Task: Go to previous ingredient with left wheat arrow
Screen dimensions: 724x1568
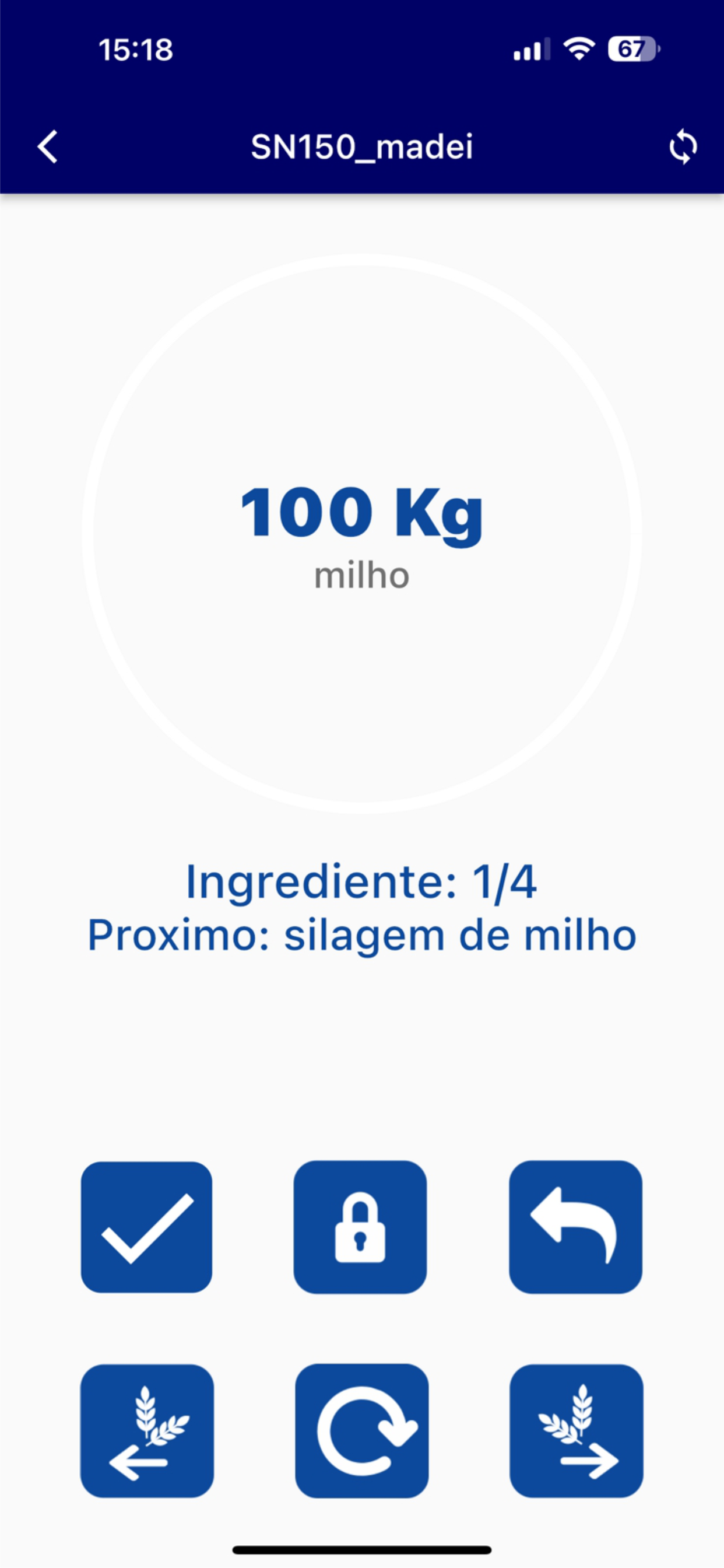Action: click(x=147, y=1430)
